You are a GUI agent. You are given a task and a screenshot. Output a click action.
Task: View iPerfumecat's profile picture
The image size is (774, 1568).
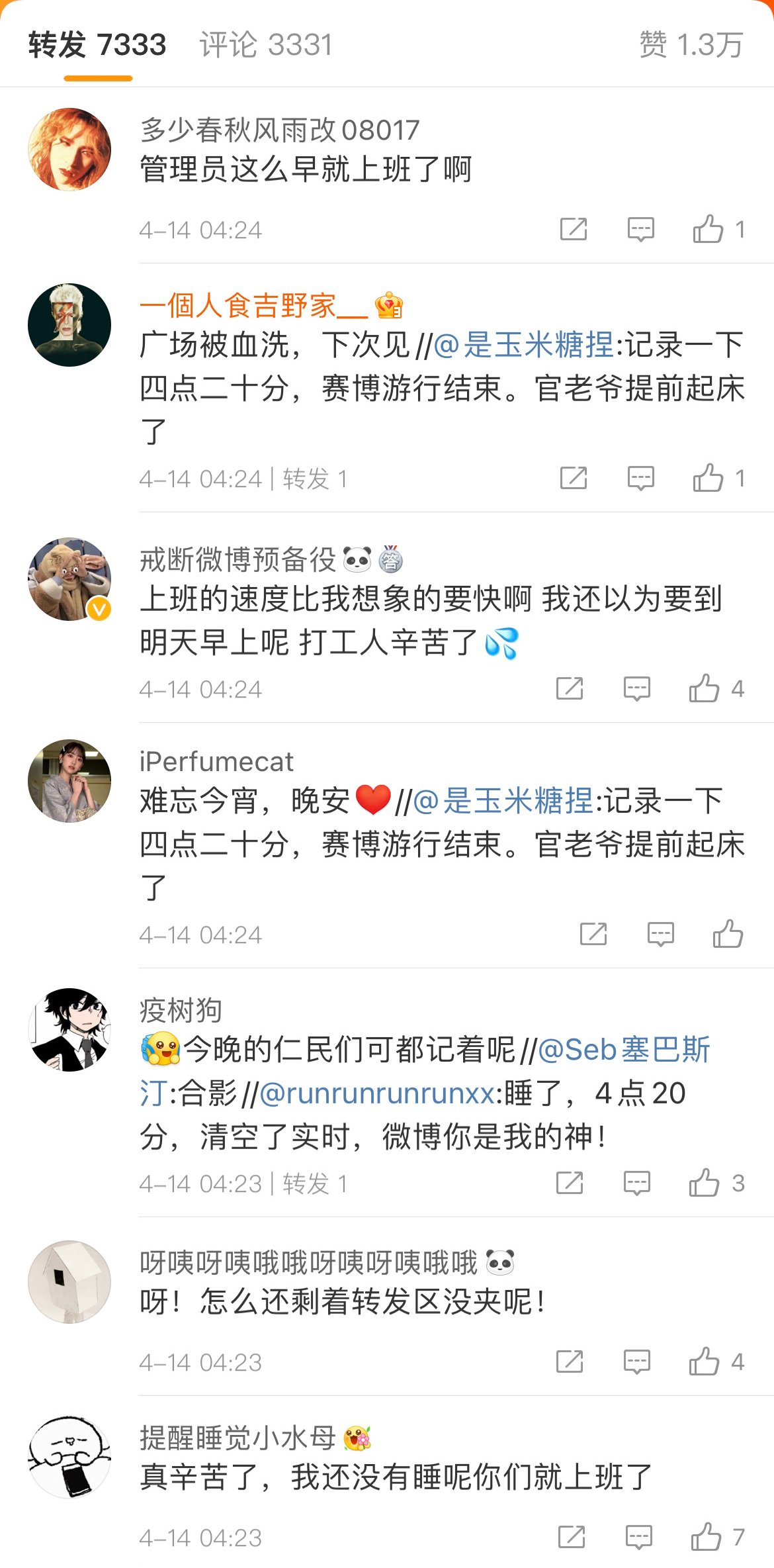click(x=69, y=781)
